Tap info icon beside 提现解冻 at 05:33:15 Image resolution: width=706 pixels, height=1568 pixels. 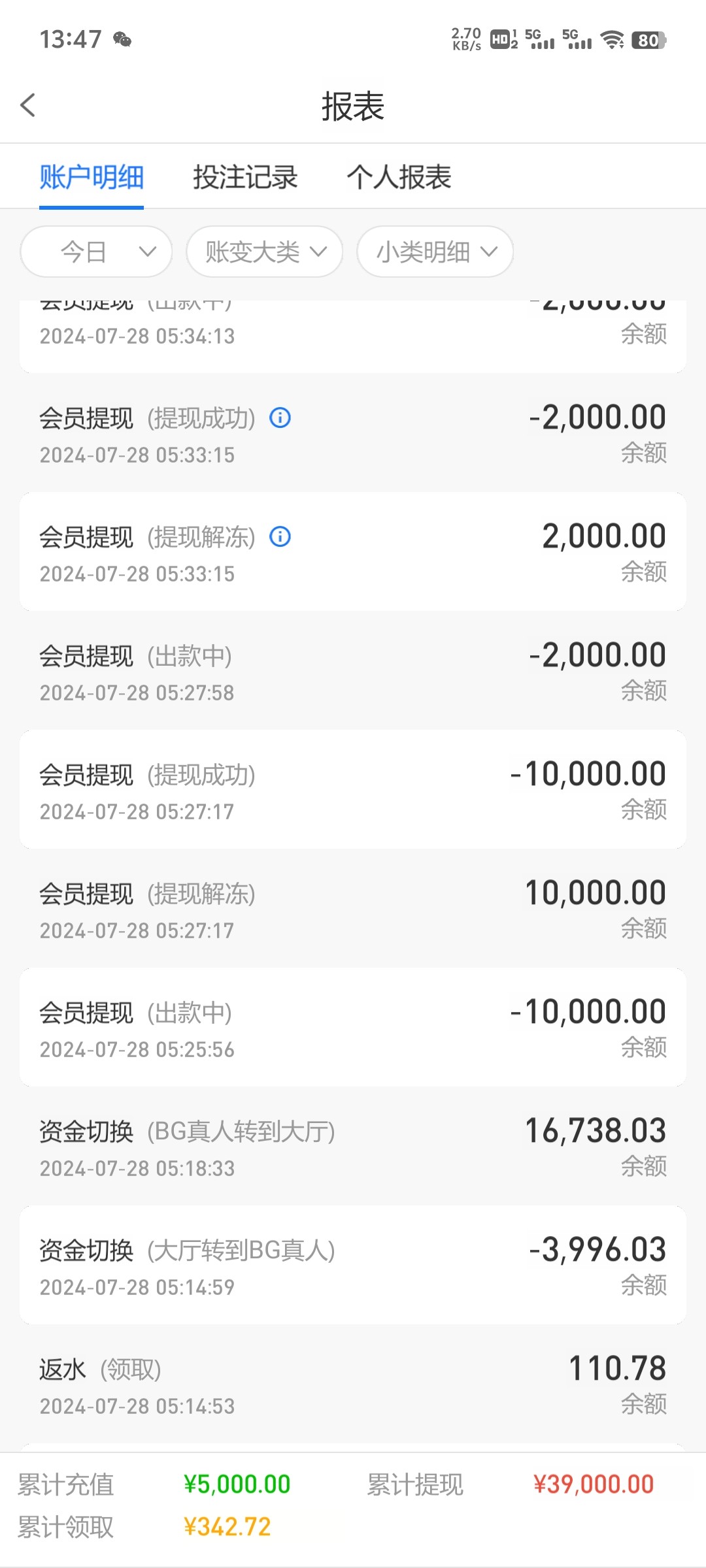[280, 536]
